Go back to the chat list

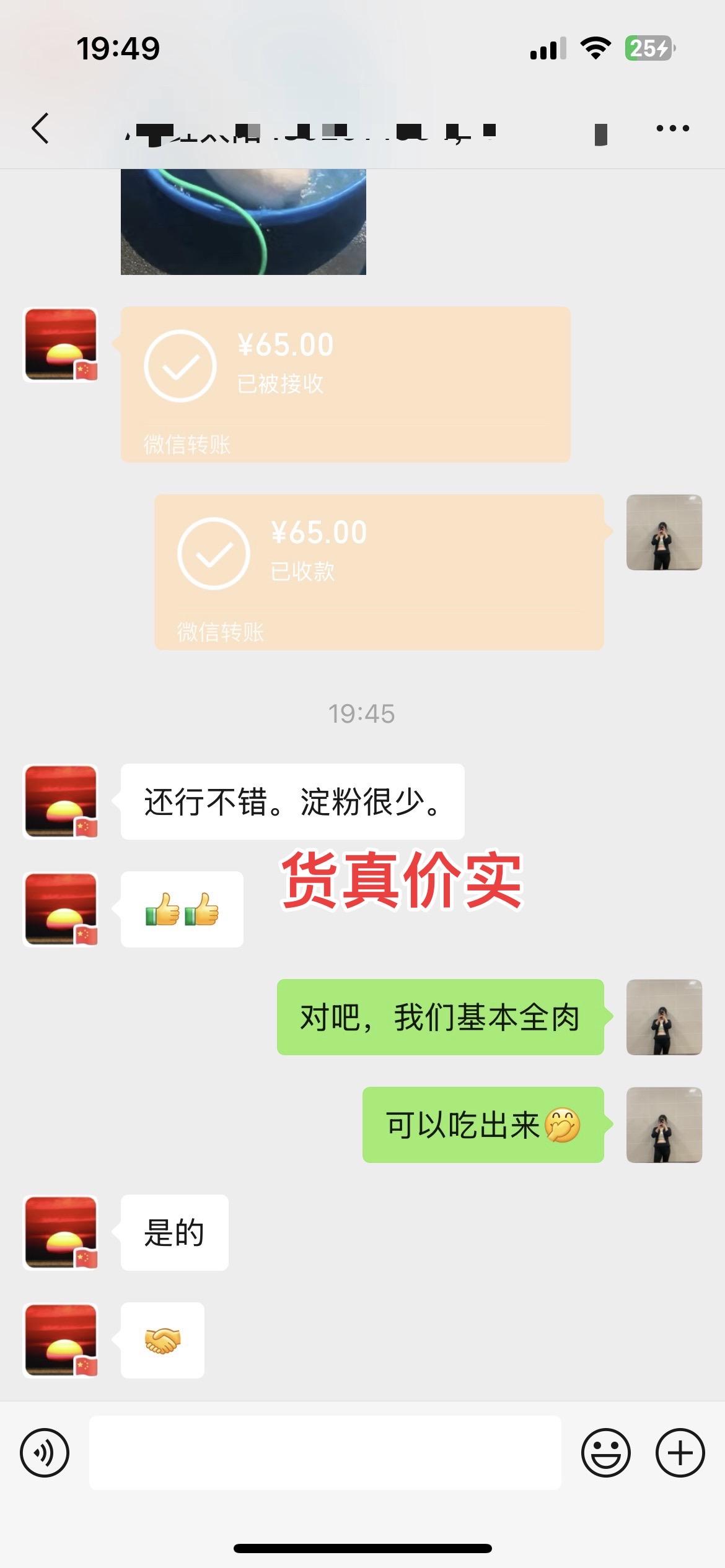pos(40,129)
